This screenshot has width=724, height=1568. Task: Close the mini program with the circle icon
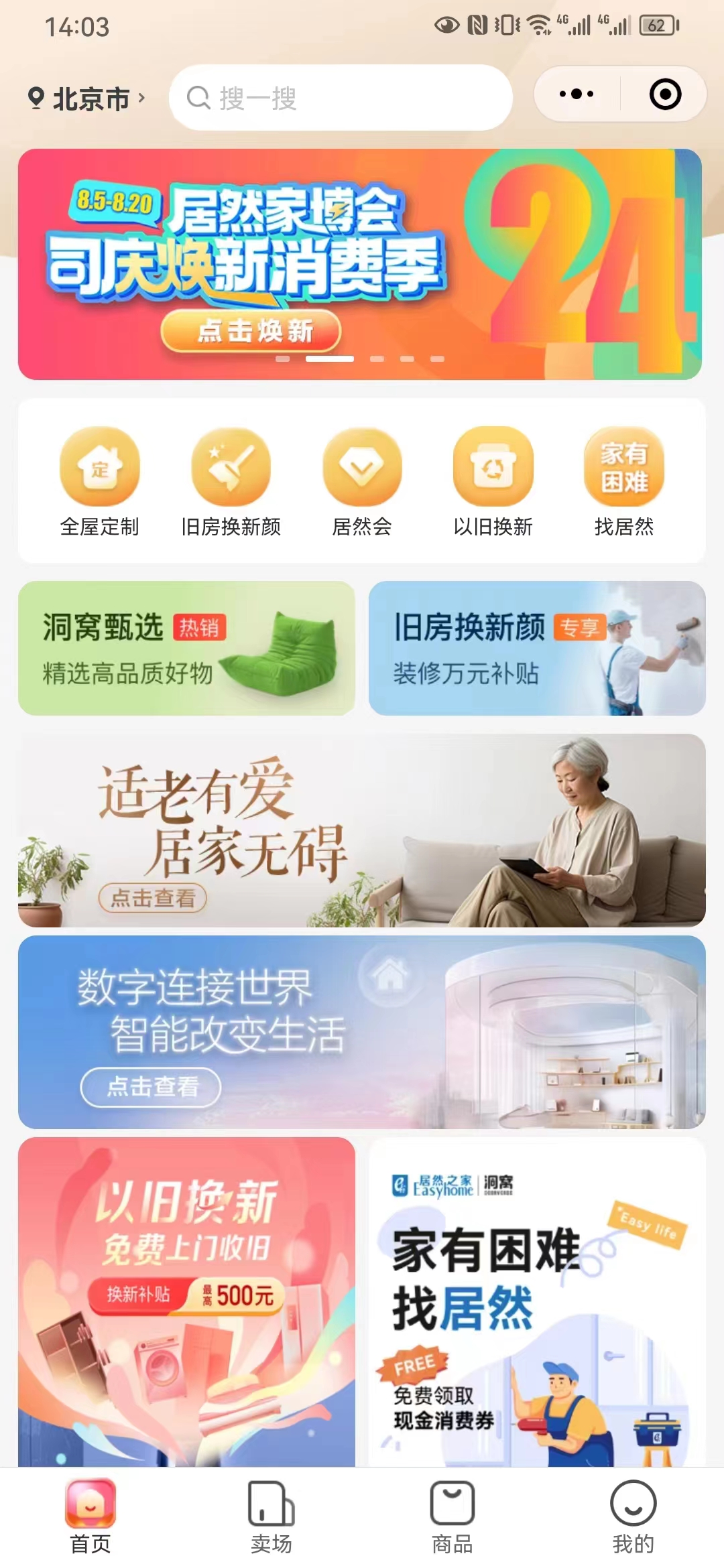pos(665,94)
